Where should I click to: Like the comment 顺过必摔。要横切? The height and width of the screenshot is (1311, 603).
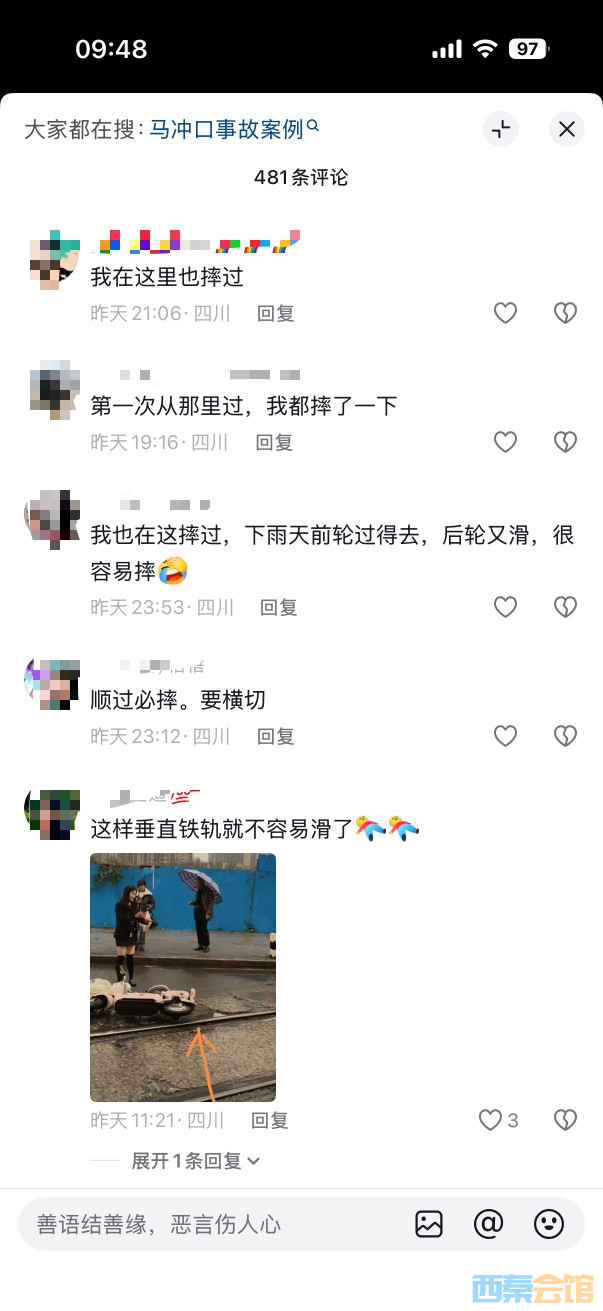coord(505,736)
